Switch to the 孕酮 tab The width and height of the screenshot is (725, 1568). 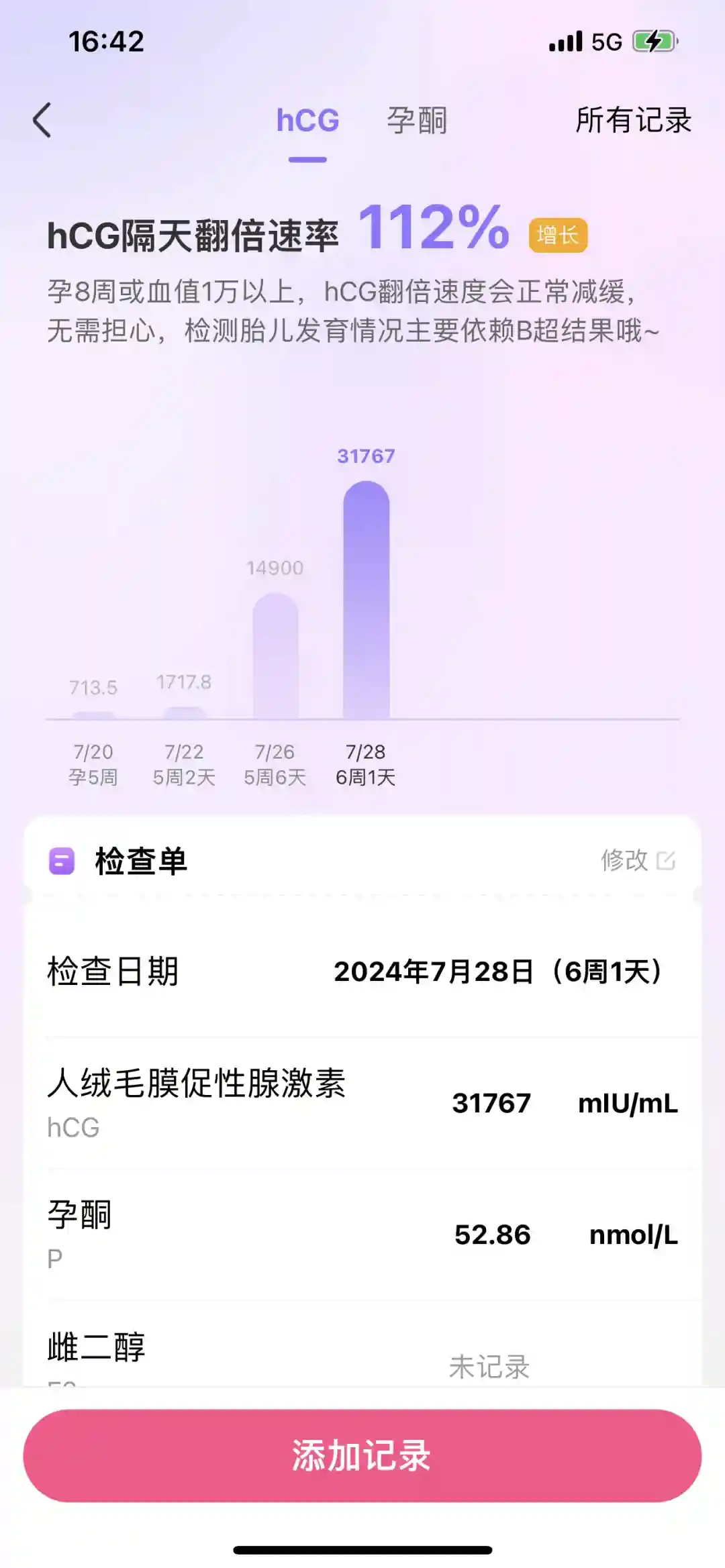pos(416,121)
